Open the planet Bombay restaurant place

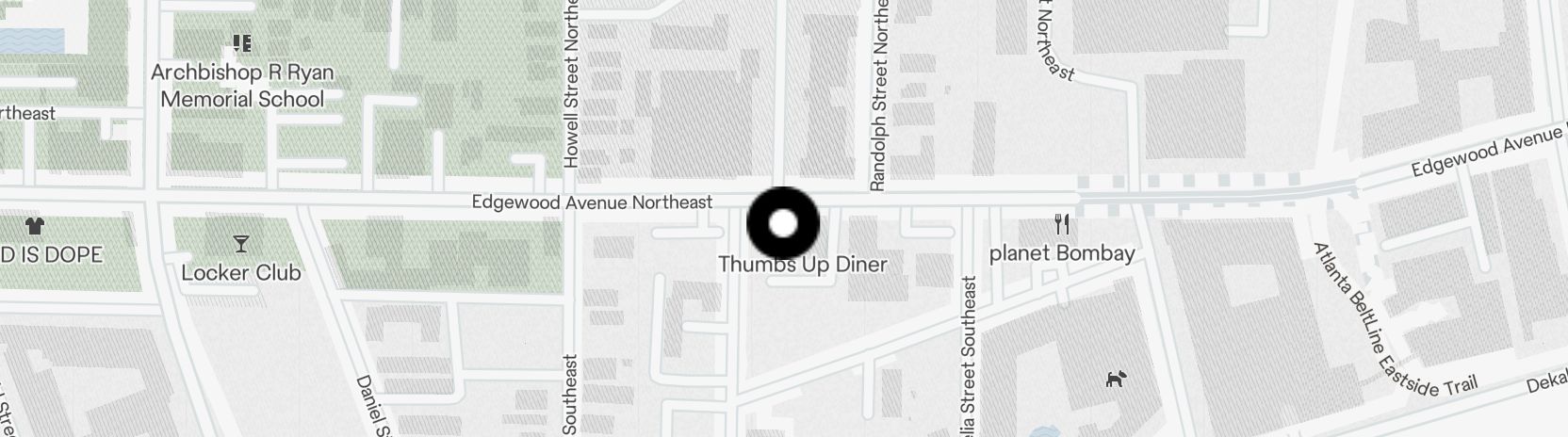tap(1062, 225)
